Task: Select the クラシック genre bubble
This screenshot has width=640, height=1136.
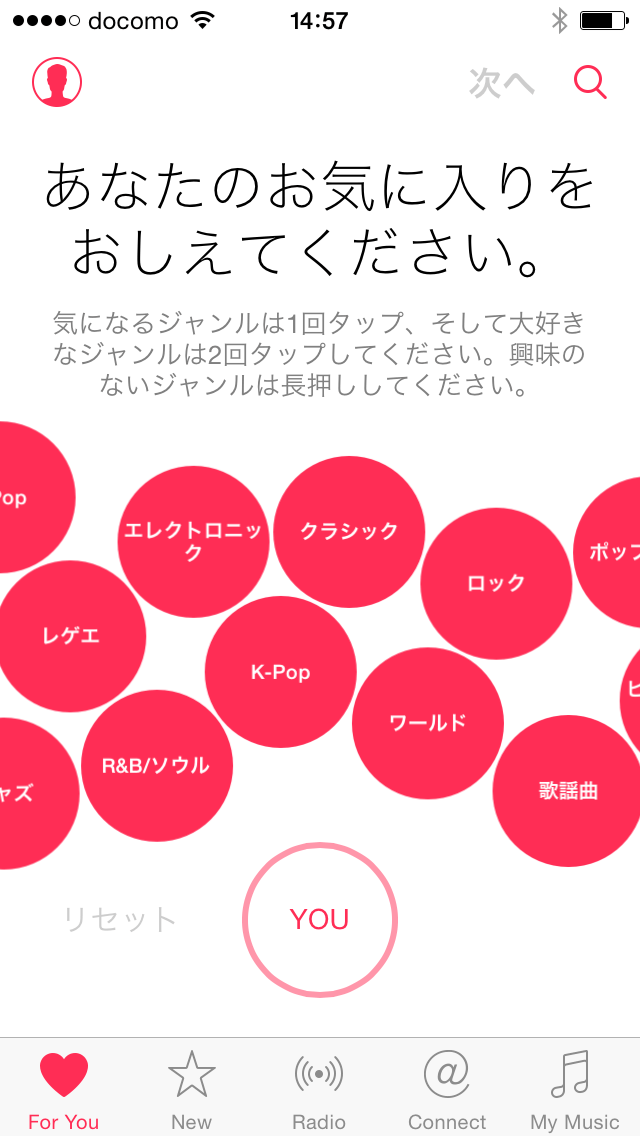Action: [x=349, y=532]
